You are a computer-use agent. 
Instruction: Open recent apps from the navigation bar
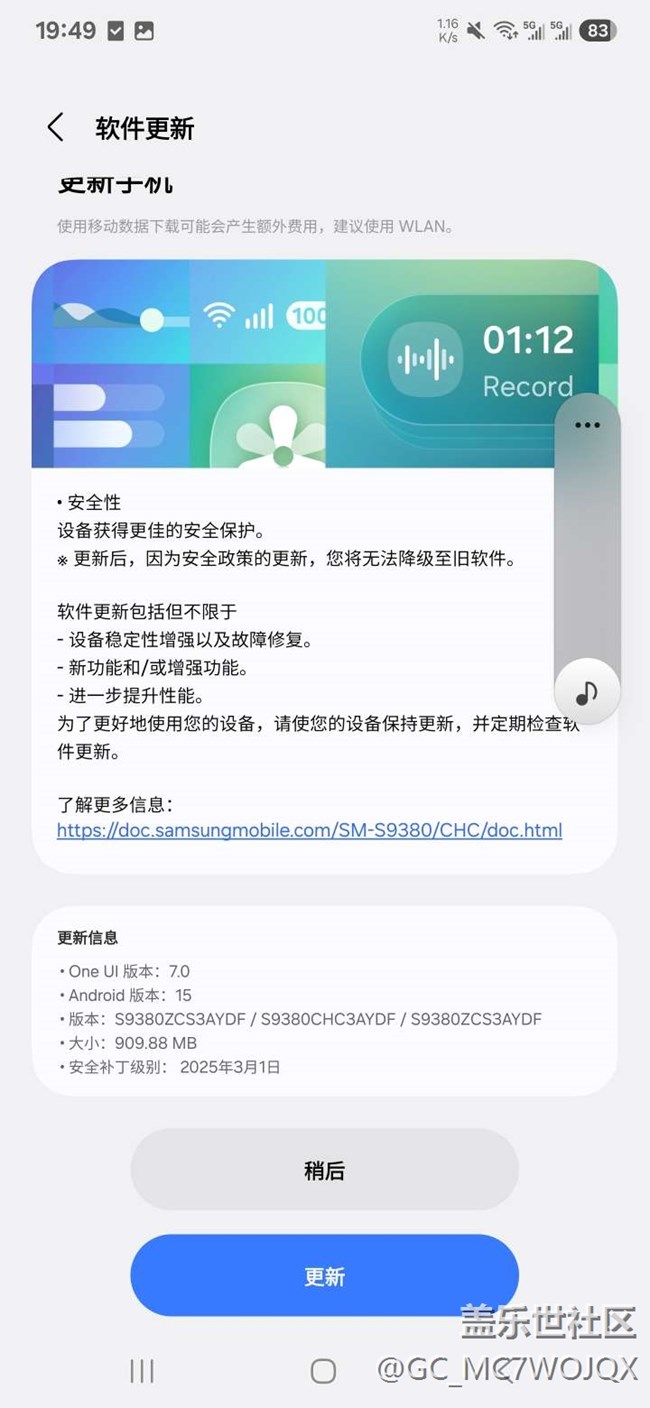click(142, 1371)
